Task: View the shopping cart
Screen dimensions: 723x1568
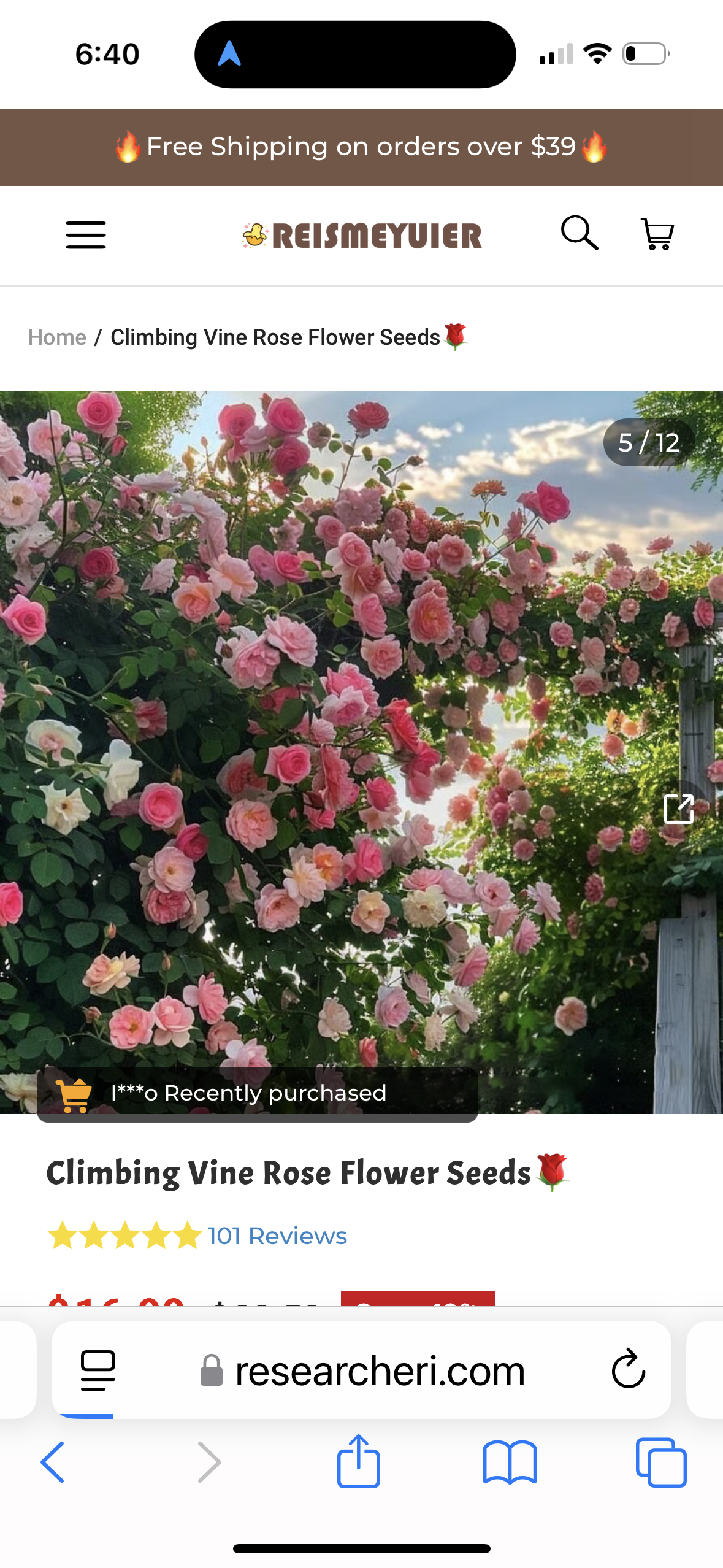Action: pyautogui.click(x=657, y=234)
